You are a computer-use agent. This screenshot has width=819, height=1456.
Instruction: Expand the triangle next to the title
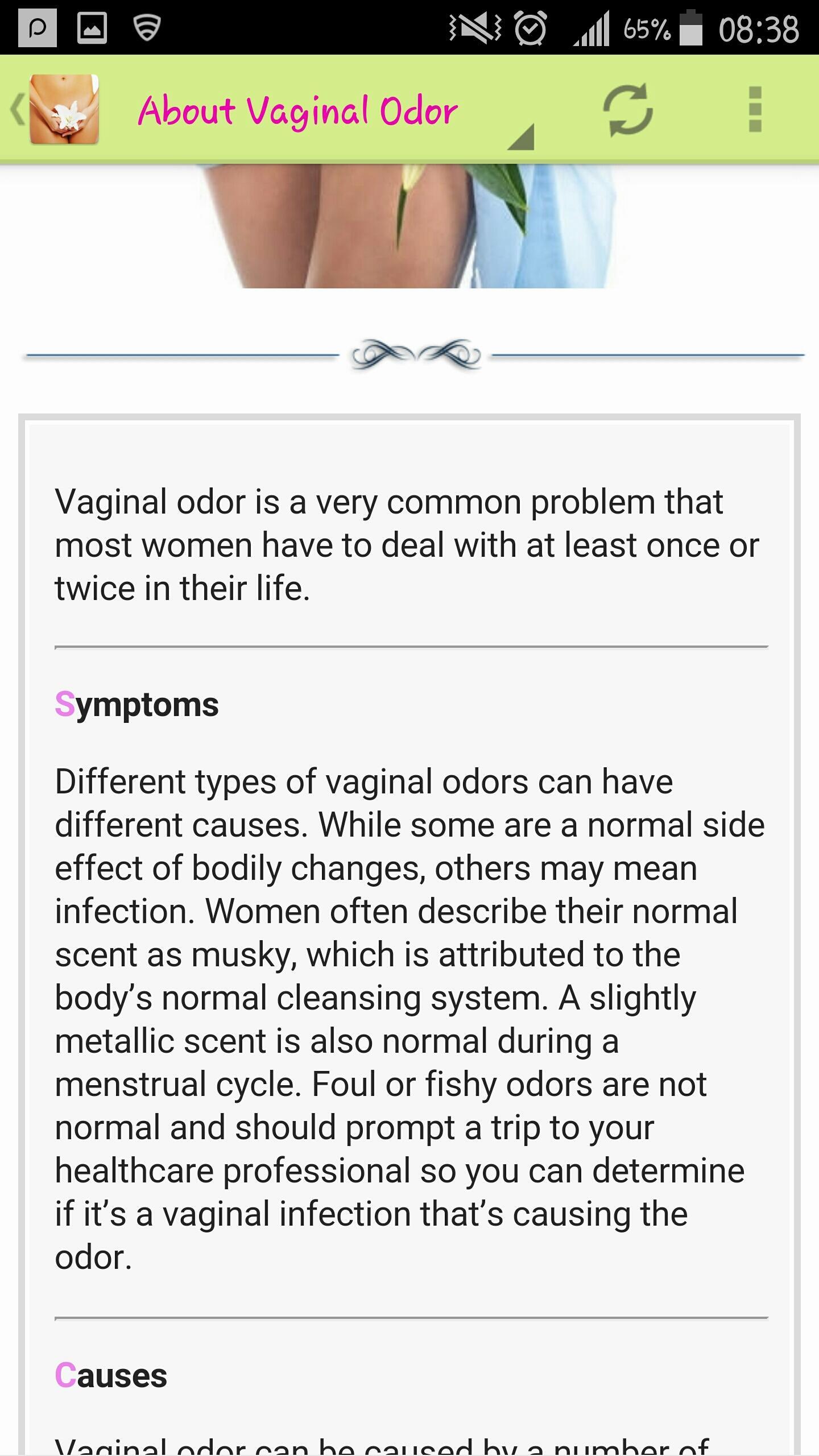pyautogui.click(x=522, y=136)
